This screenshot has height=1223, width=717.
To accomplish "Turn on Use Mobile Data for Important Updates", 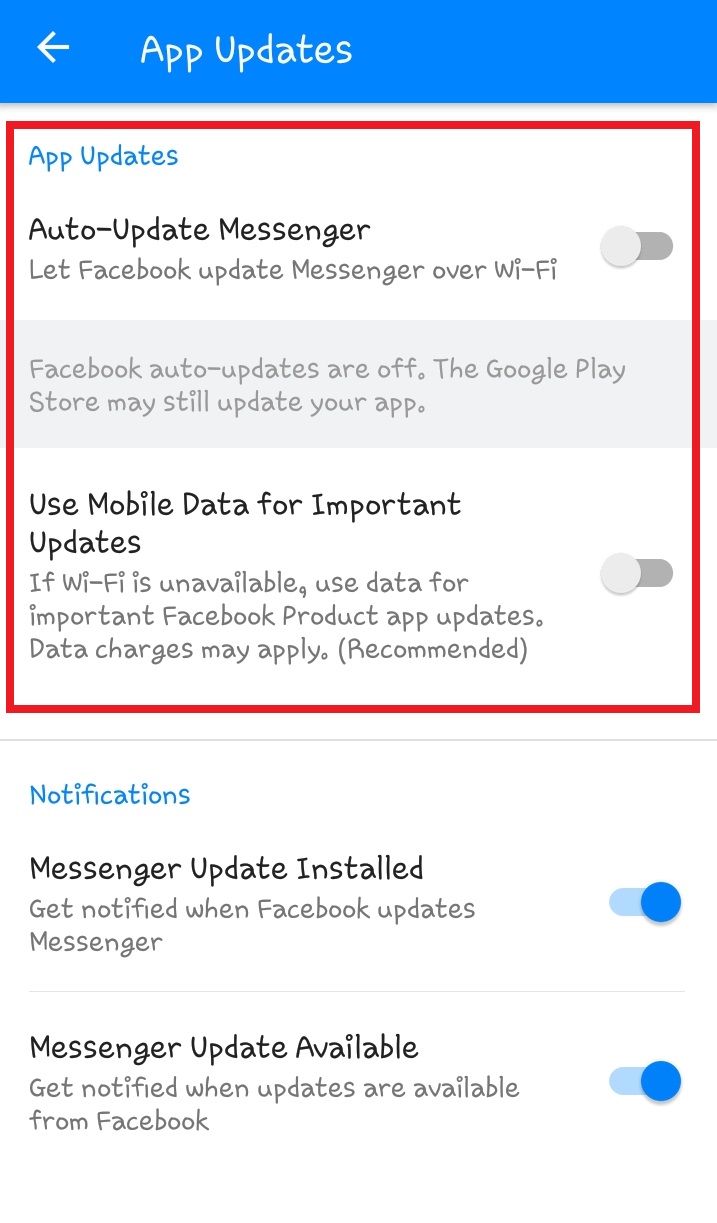I will [637, 574].
